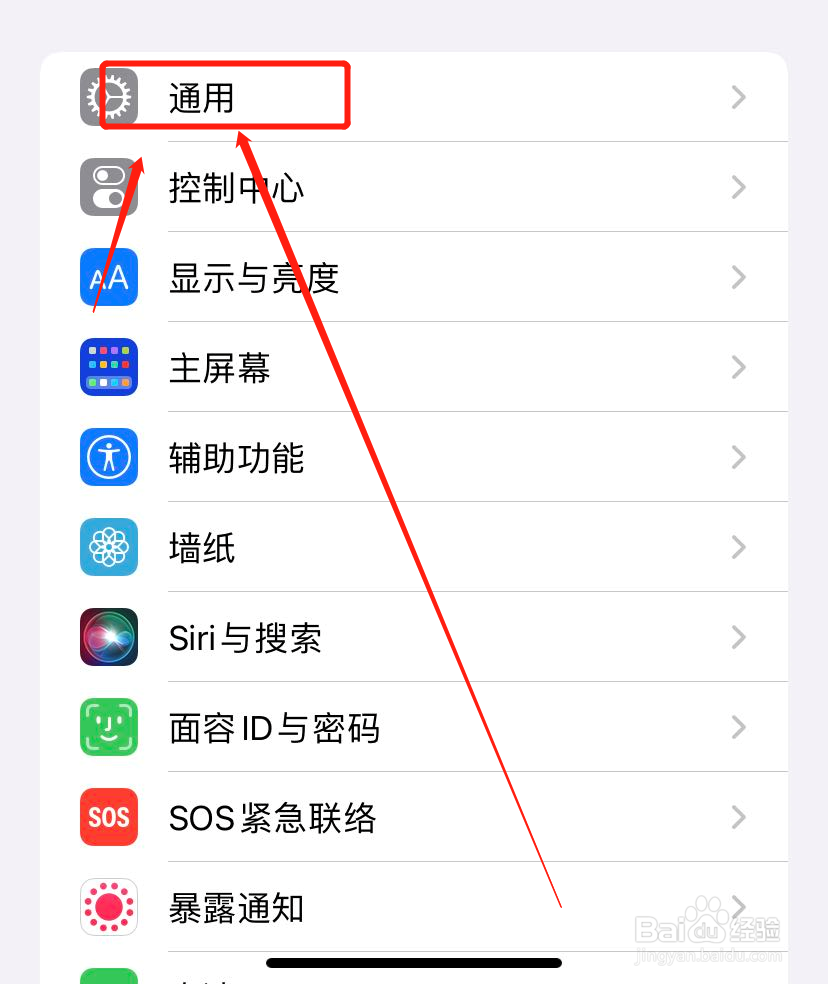Expand the 通用 settings via its chevron
The width and height of the screenshot is (828, 984).
click(738, 97)
